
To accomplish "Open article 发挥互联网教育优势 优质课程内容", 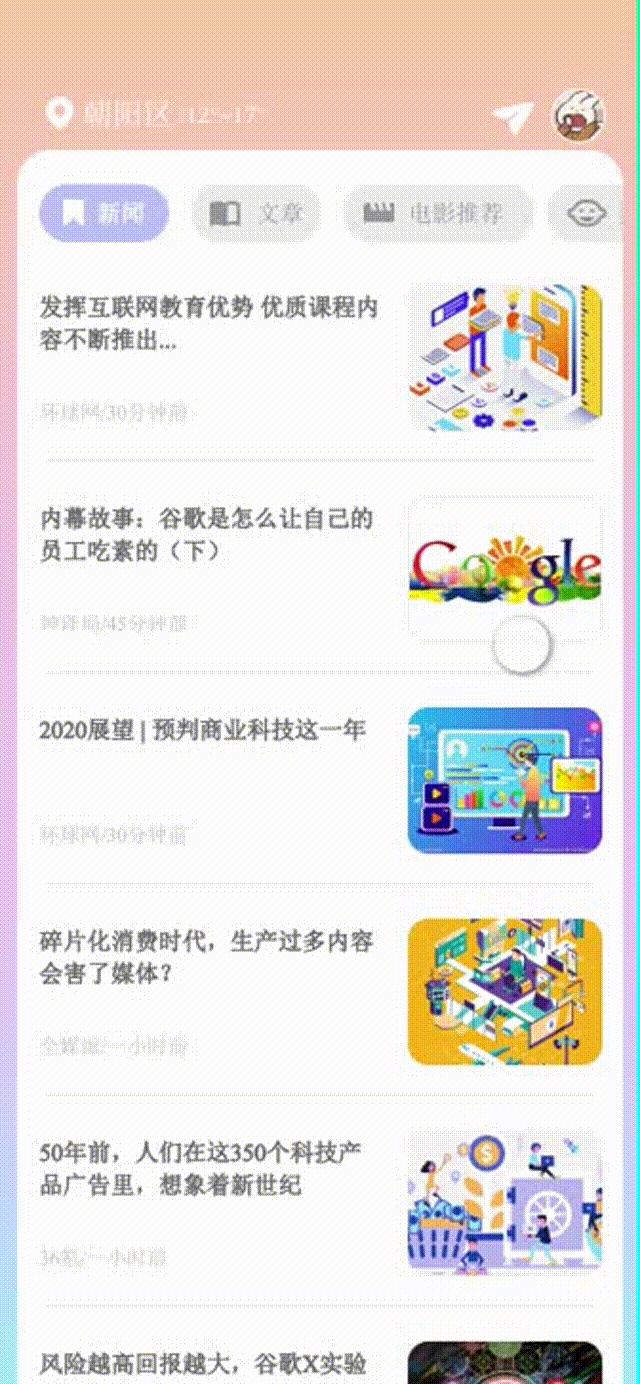I will tap(210, 324).
